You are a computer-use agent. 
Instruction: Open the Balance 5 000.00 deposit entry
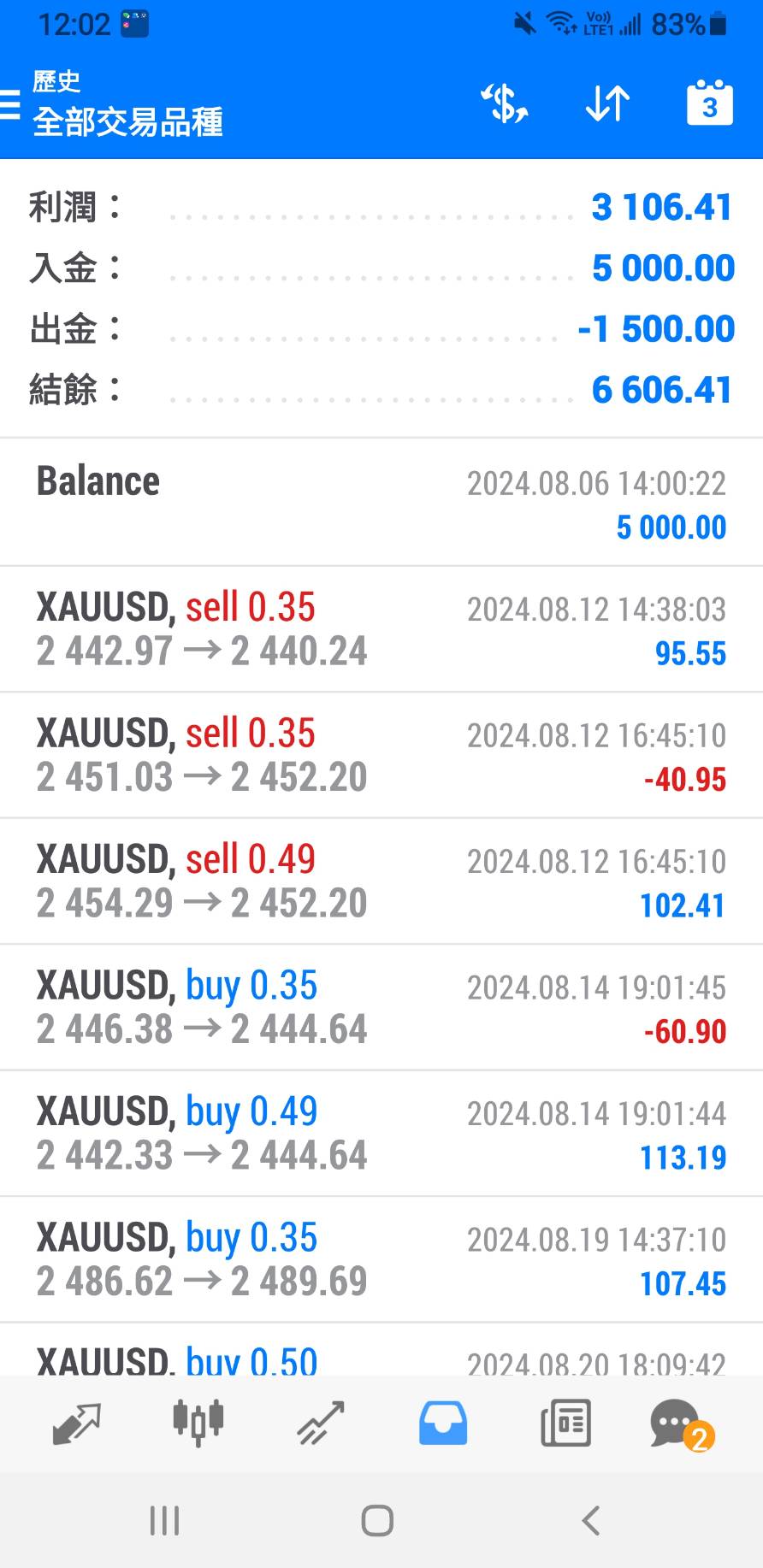point(381,503)
